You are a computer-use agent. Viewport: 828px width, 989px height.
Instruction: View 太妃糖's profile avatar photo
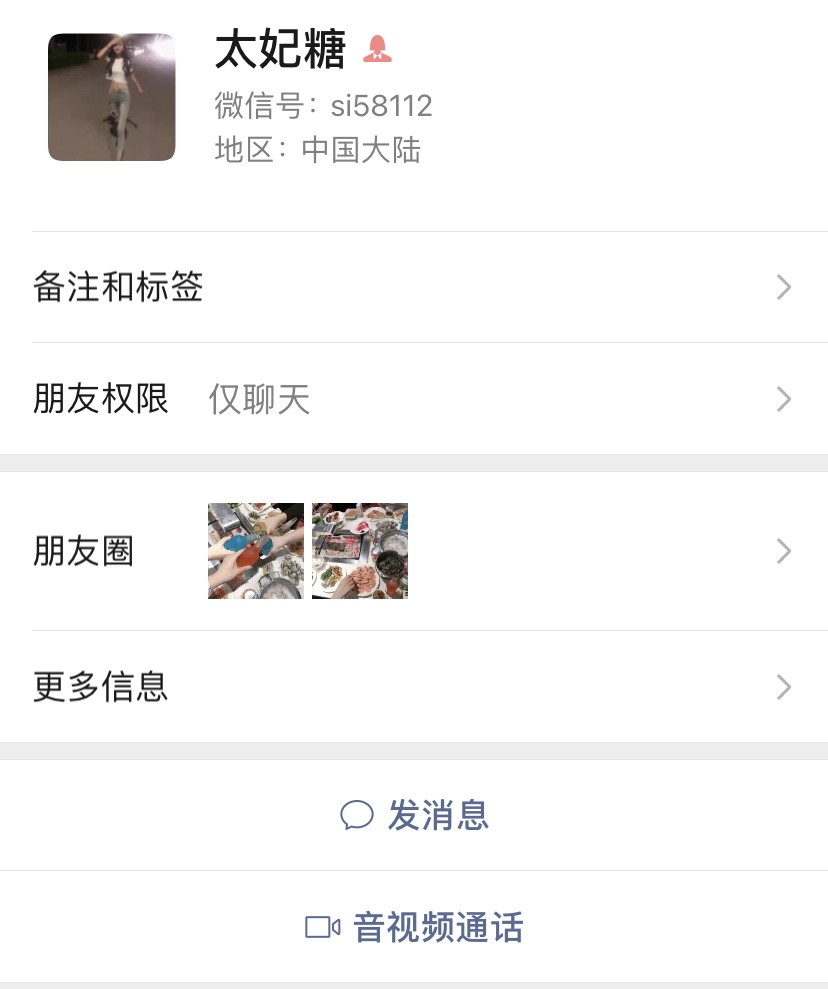(111, 97)
